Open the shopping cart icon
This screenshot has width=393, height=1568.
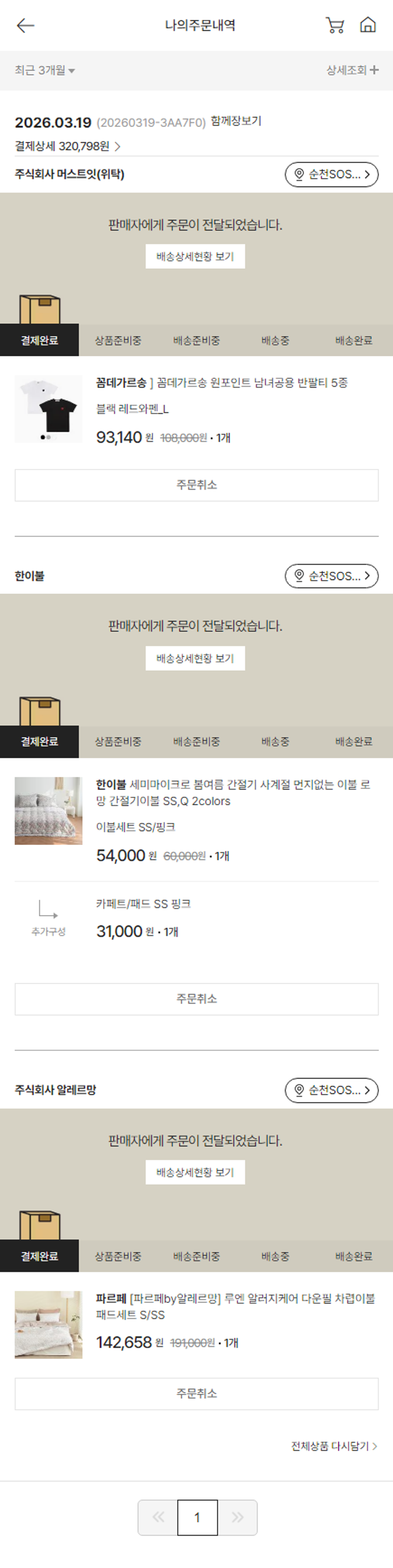(x=335, y=25)
